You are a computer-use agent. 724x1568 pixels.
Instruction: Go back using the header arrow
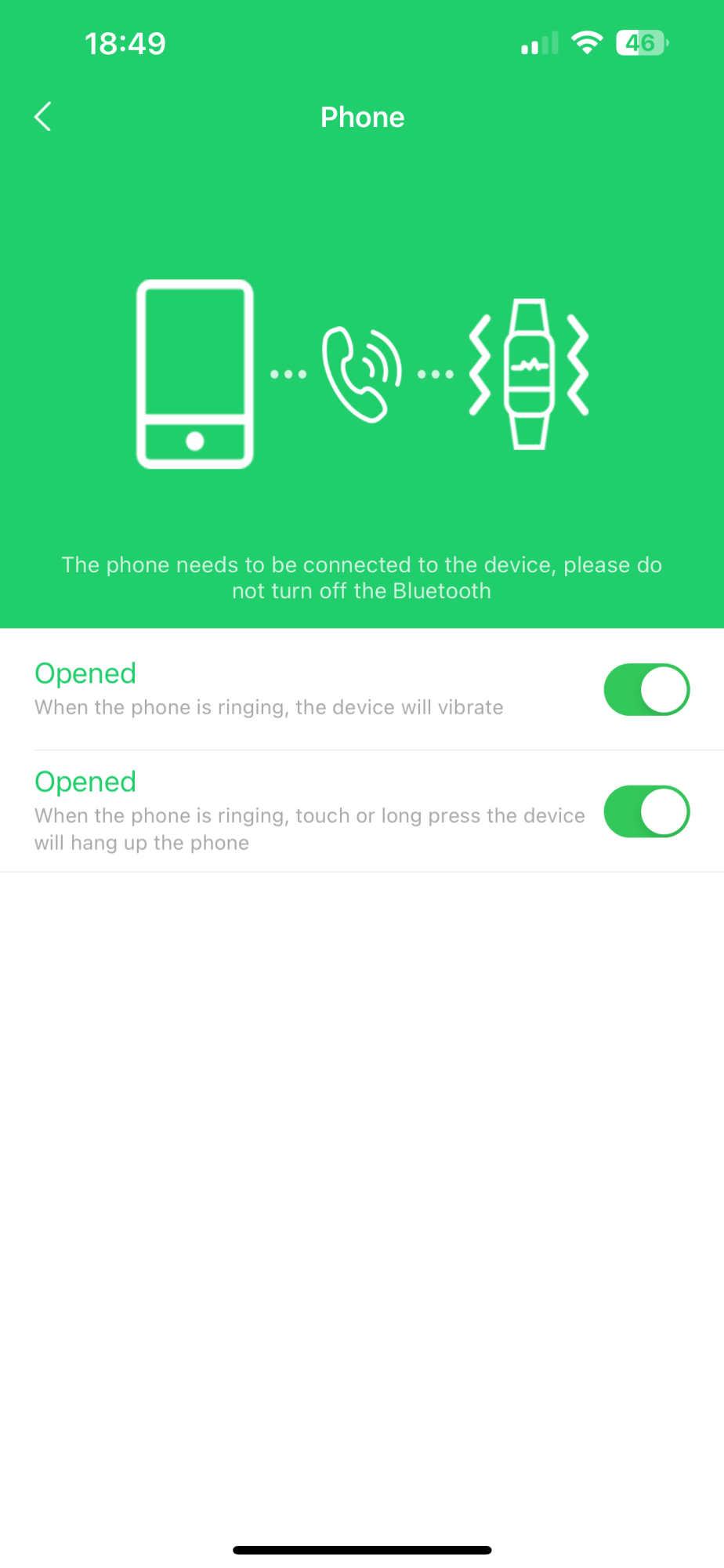[x=43, y=117]
